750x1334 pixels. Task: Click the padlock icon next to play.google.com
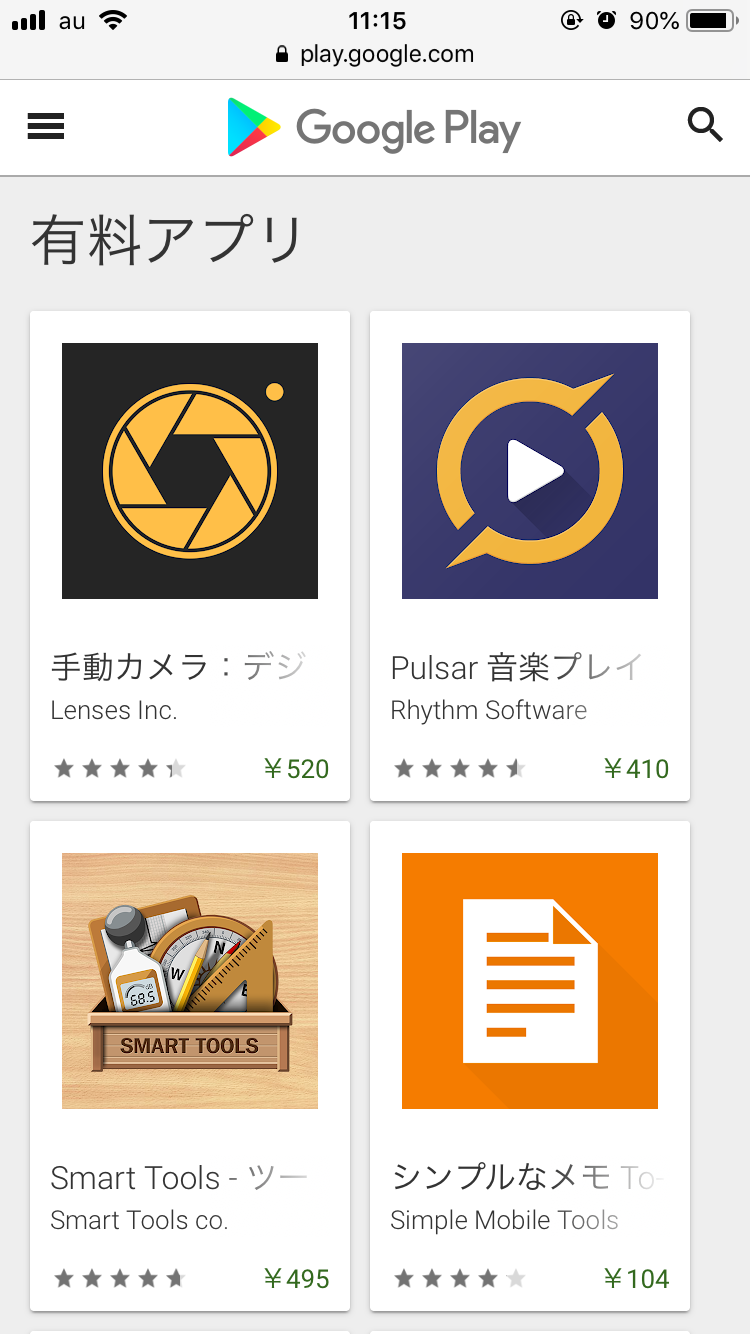coord(283,54)
